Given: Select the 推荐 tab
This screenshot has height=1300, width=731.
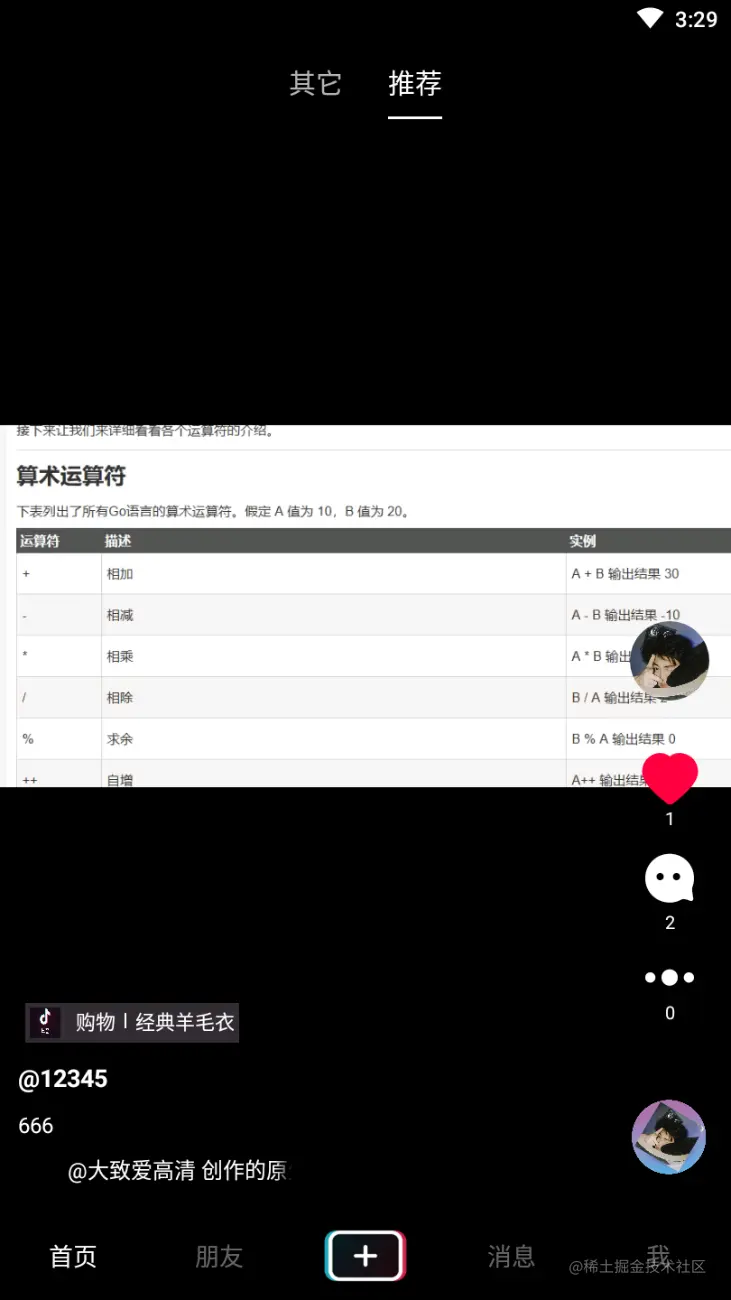Looking at the screenshot, I should click(415, 84).
